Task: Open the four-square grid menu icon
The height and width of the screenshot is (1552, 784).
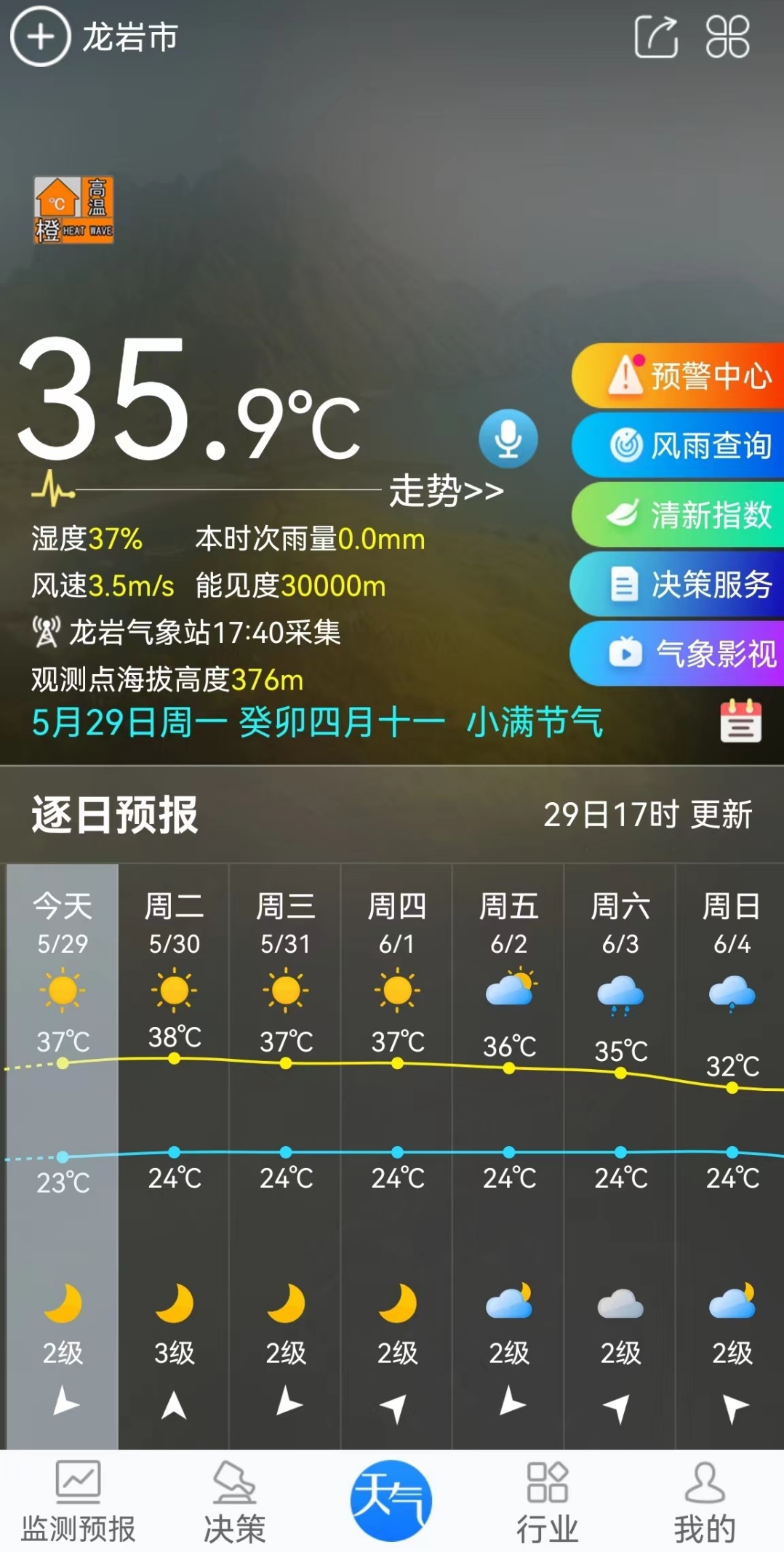Action: click(727, 36)
